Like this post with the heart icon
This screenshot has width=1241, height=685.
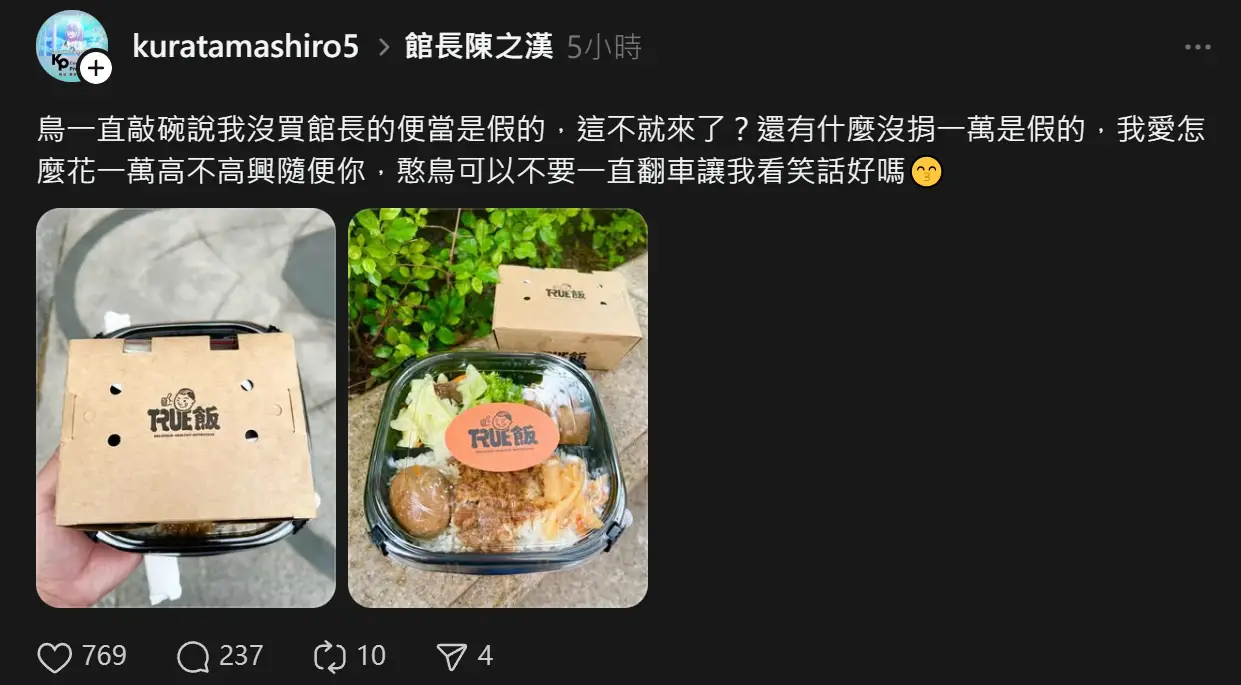click(x=55, y=657)
